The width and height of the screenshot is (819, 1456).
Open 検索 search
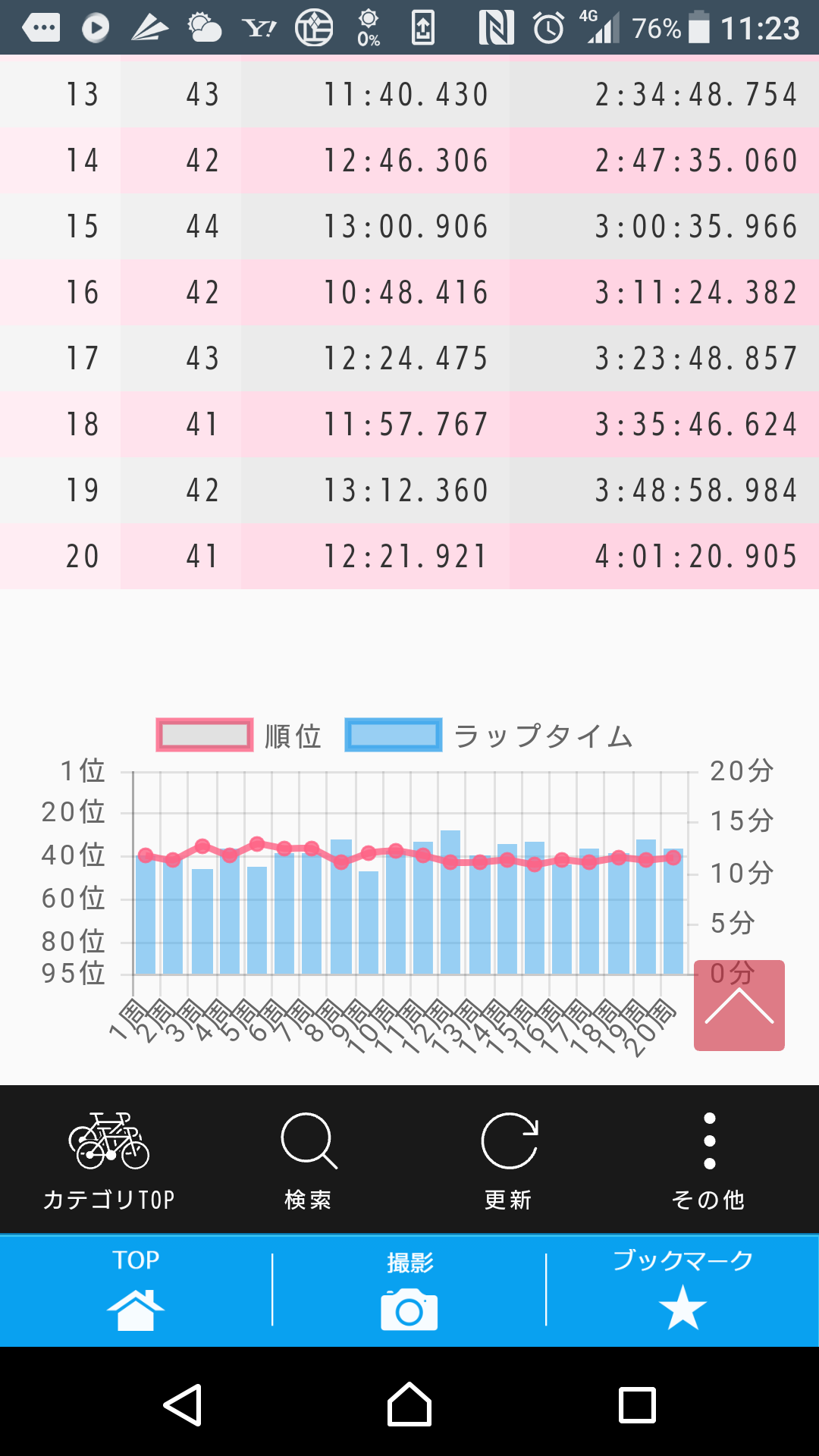click(308, 1160)
